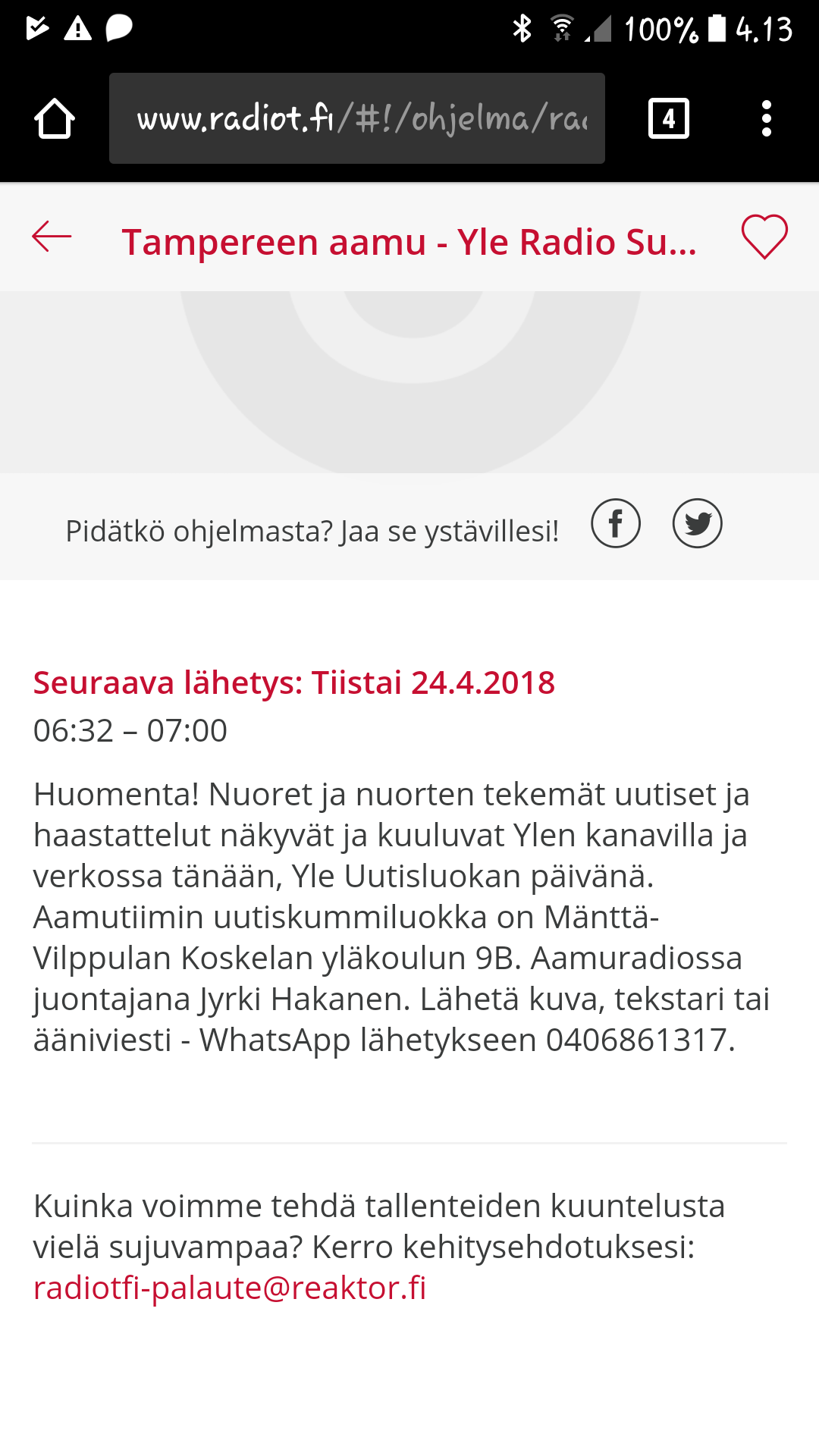This screenshot has height=1456, width=819.
Task: Tap the browser URL address bar
Action: coord(356,119)
